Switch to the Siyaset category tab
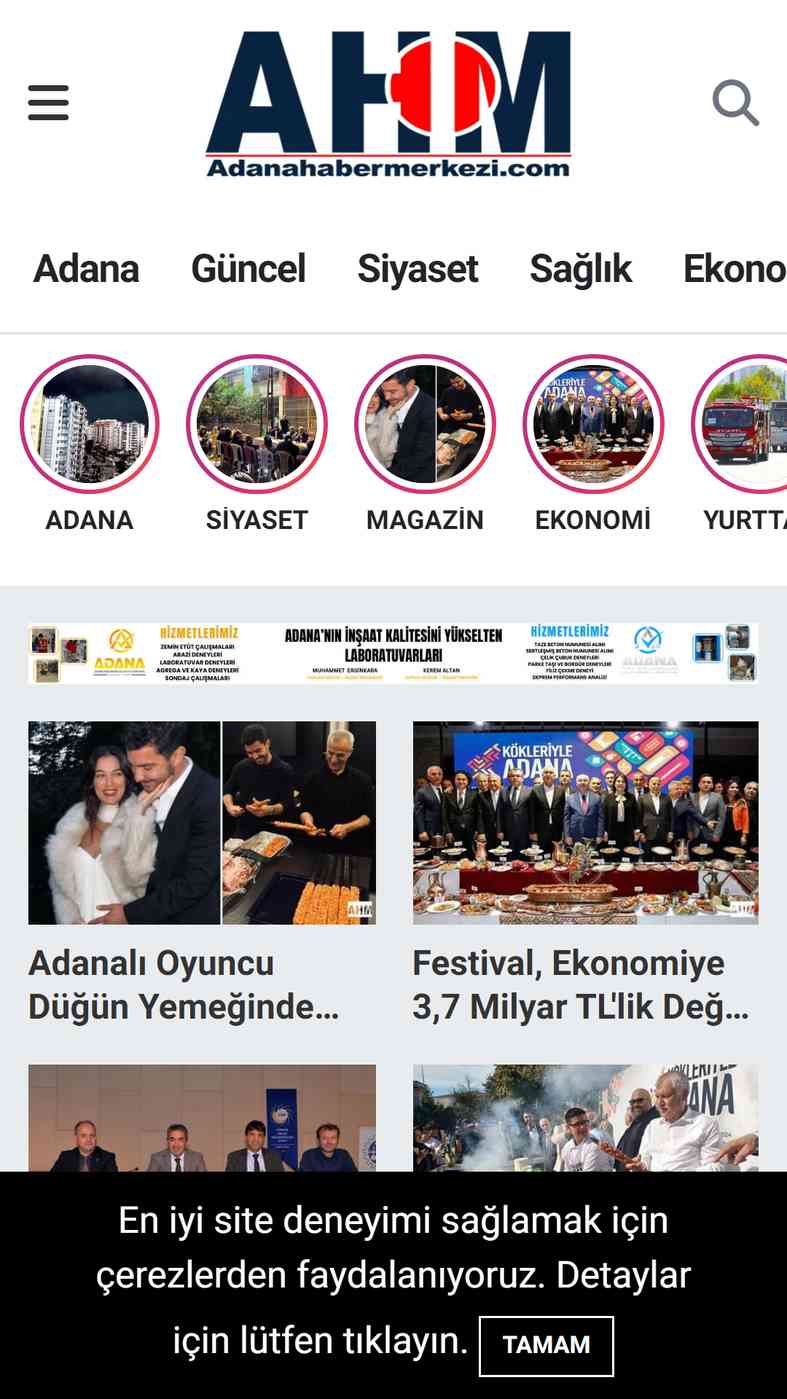Image resolution: width=787 pixels, height=1399 pixels. [418, 269]
